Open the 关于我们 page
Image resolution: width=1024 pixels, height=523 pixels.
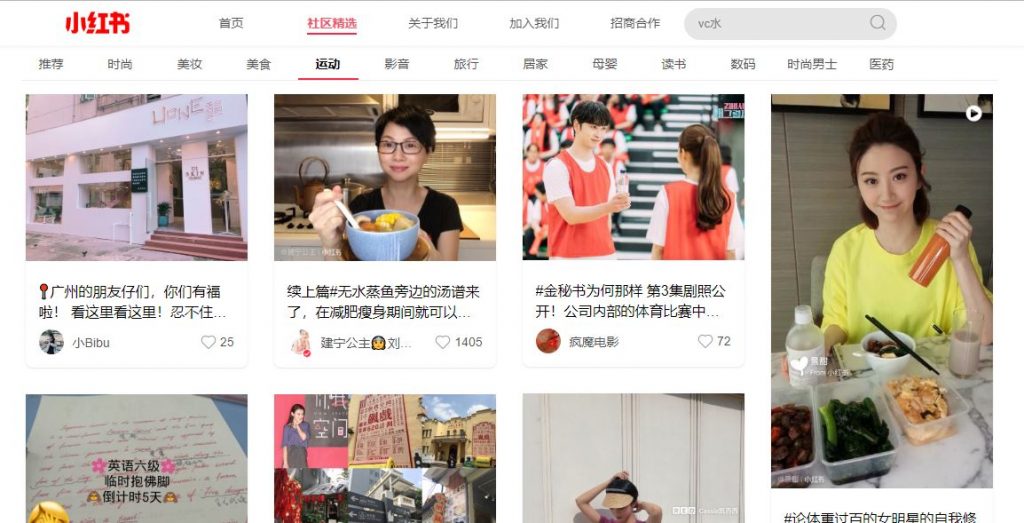(433, 23)
